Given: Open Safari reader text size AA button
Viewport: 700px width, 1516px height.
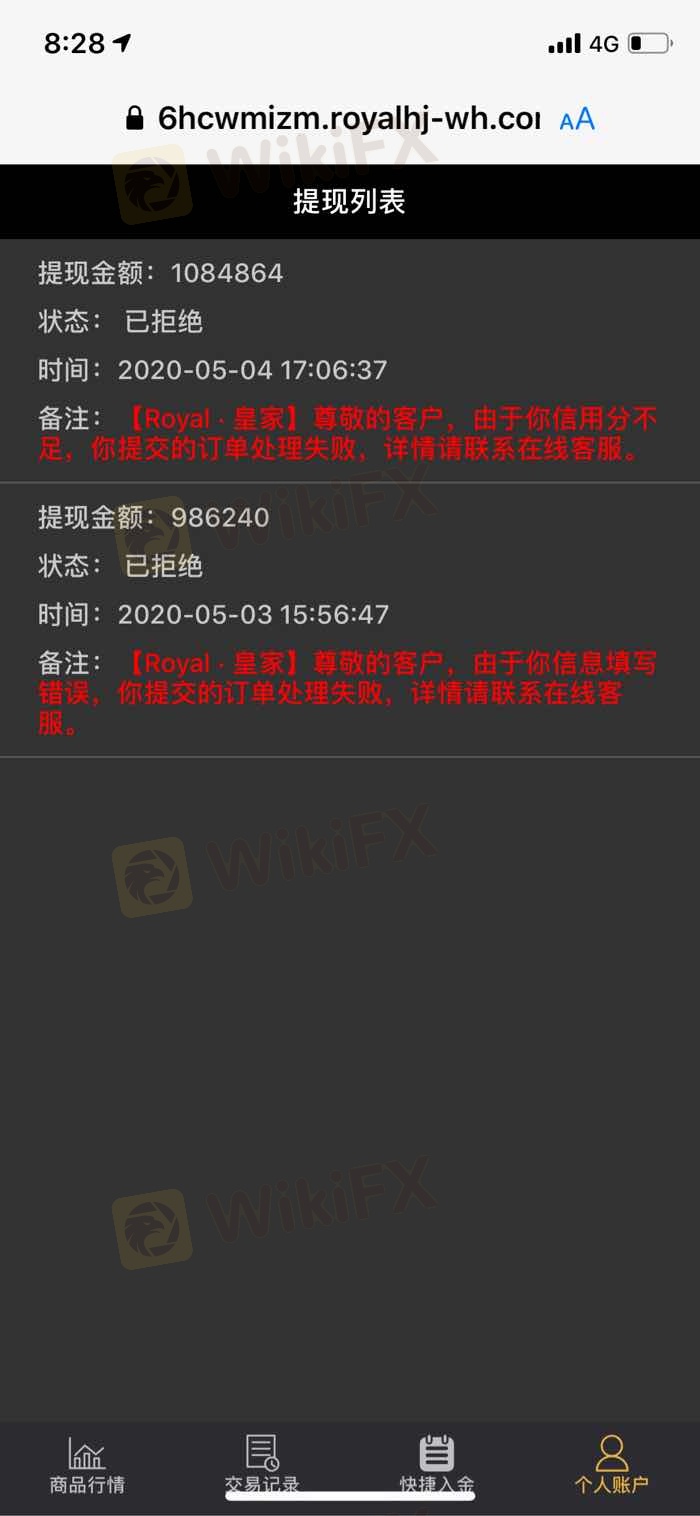Looking at the screenshot, I should coord(577,120).
